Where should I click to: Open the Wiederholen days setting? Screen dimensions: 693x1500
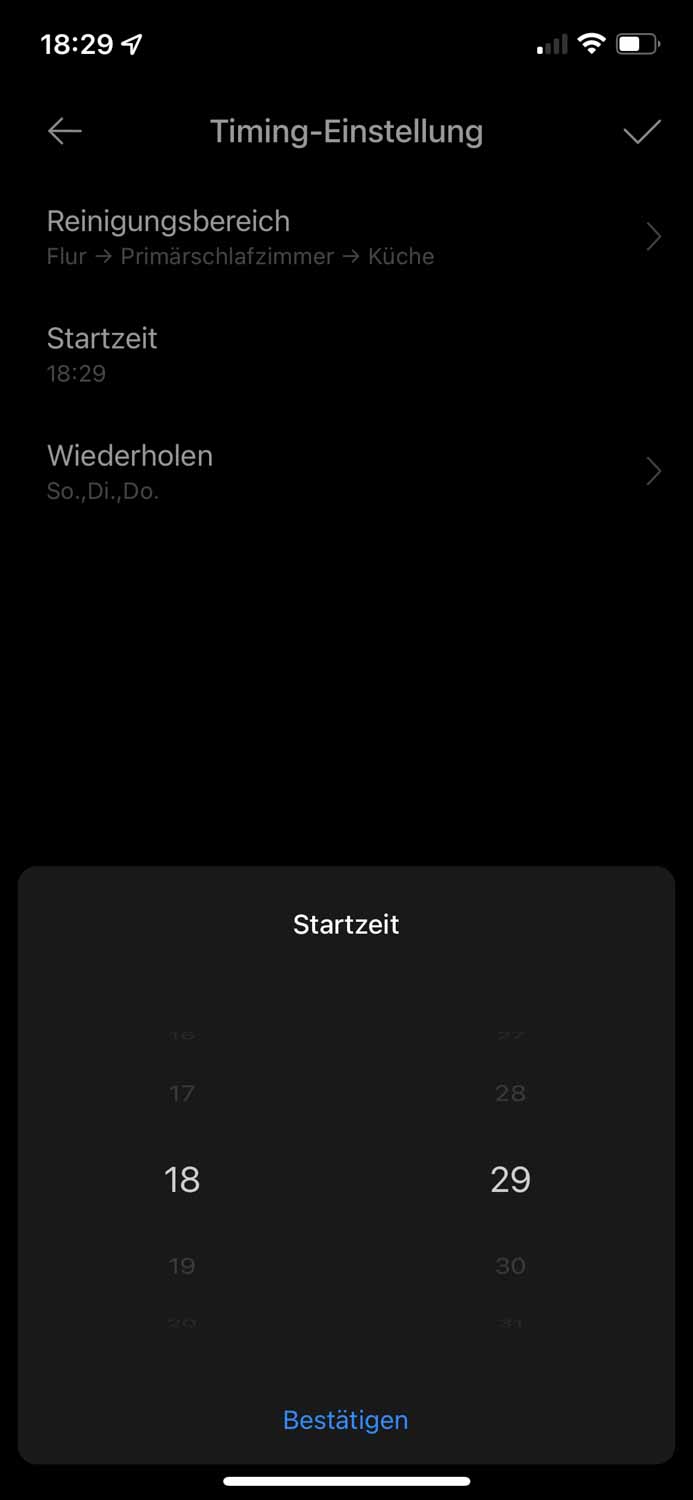[346, 471]
